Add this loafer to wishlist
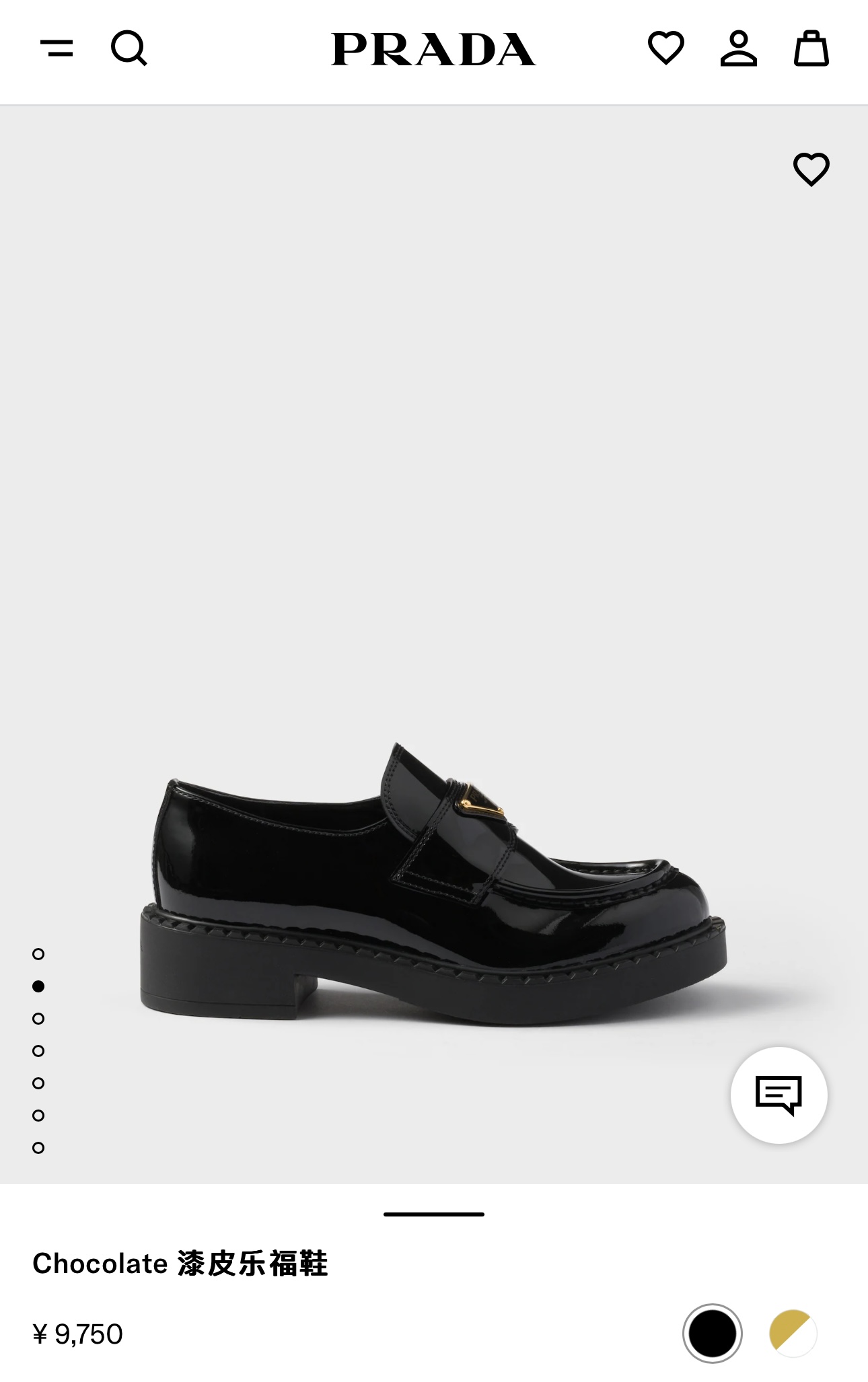Viewport: 868px width, 1382px height. coord(811,170)
